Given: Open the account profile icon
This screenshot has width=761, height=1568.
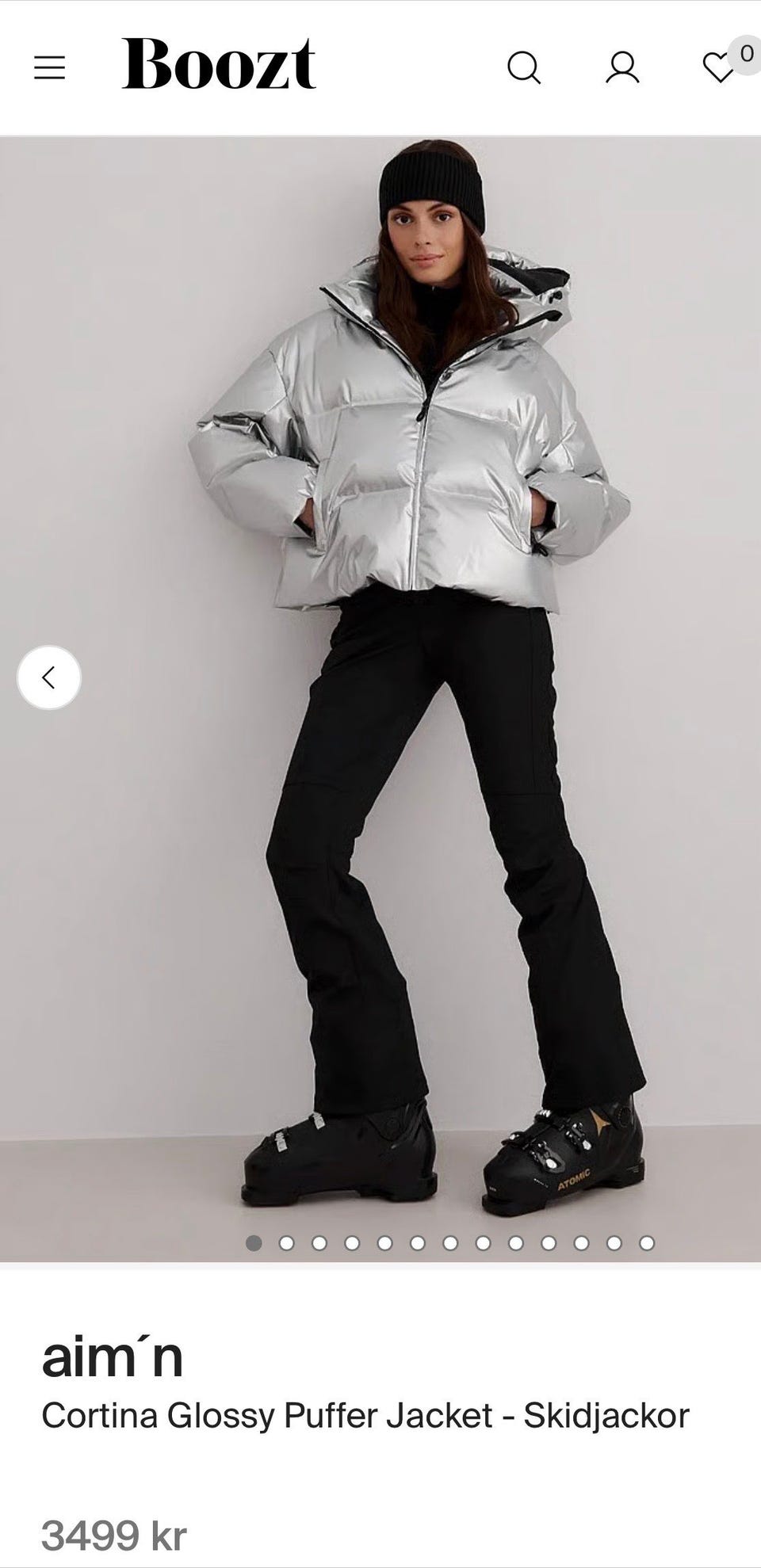Looking at the screenshot, I should click(622, 68).
